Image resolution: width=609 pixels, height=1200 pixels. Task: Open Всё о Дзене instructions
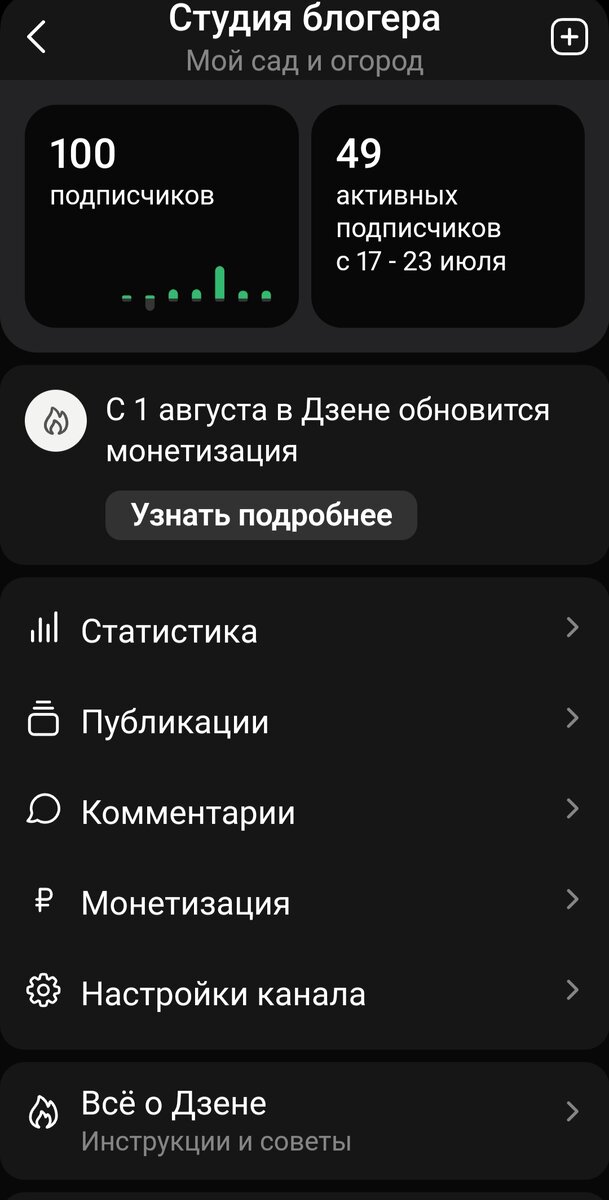pos(304,1120)
